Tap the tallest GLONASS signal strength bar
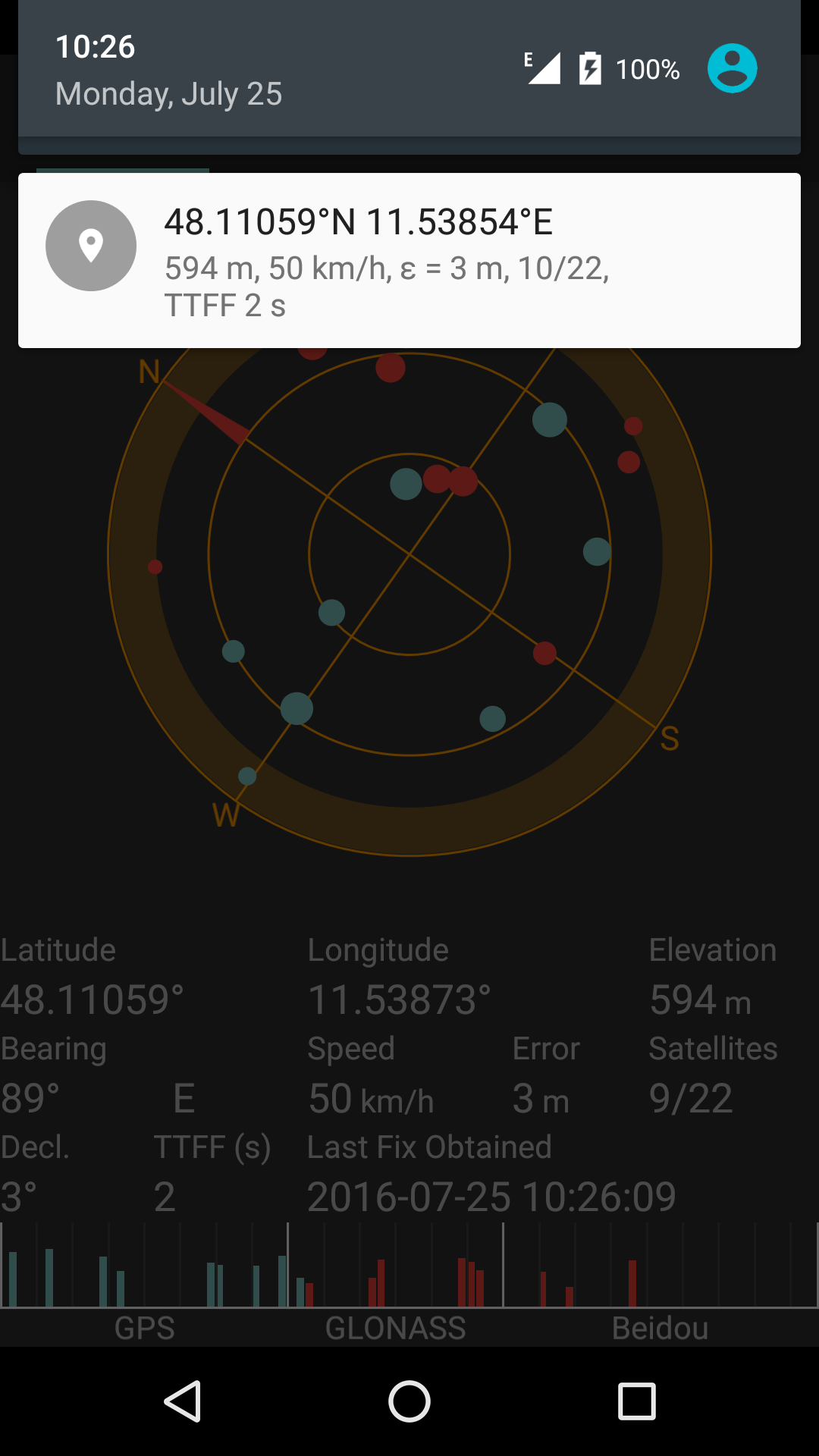Screen dimensions: 819x1456 461,1282
